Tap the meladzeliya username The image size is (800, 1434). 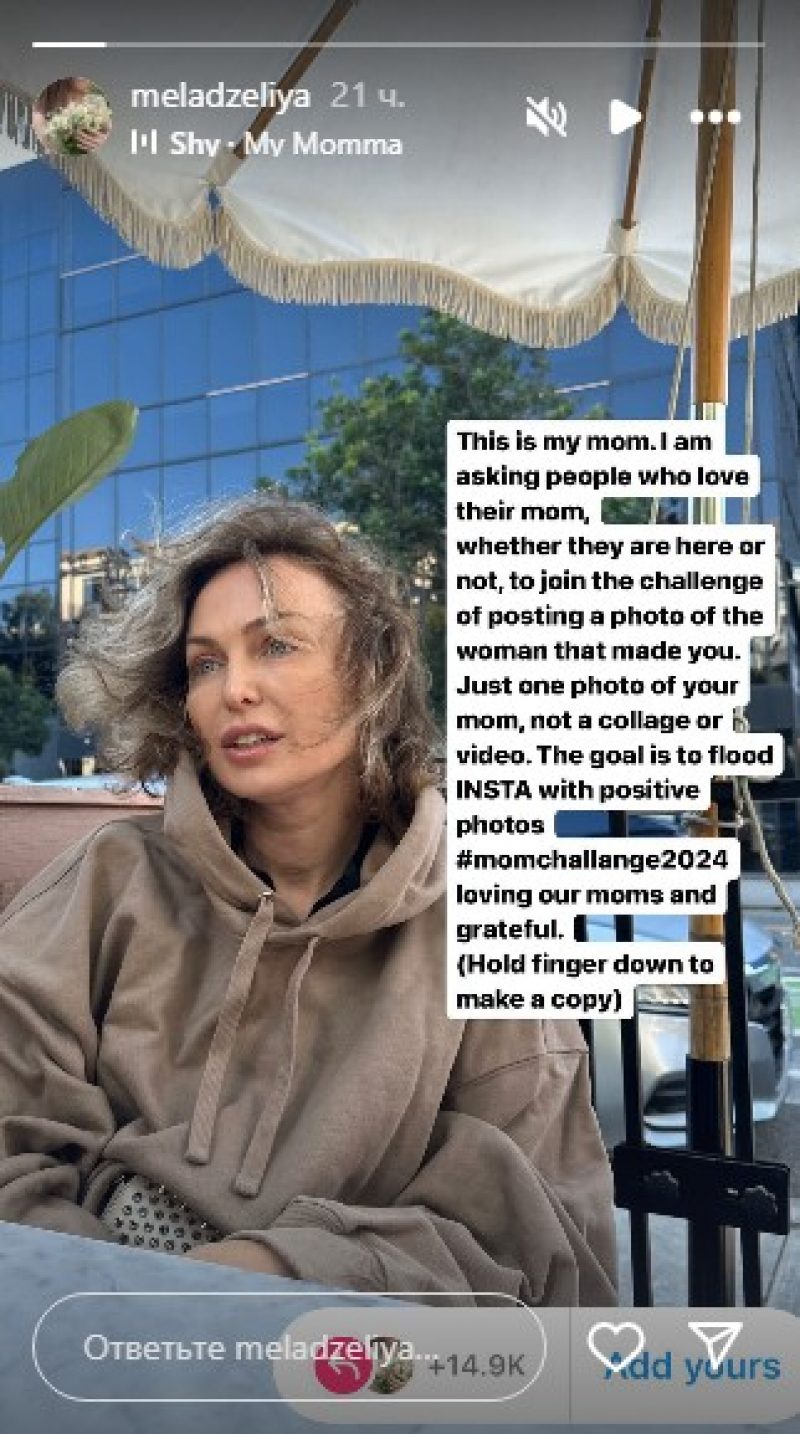220,97
